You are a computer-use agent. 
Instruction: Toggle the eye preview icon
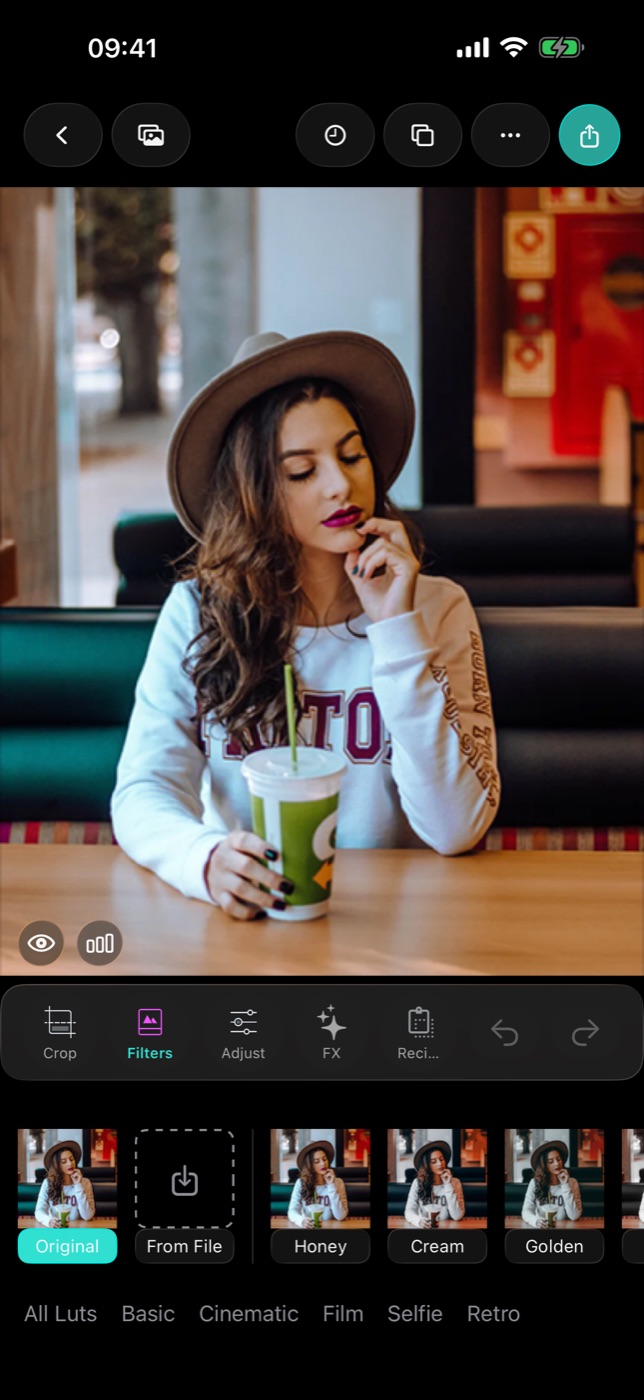pos(41,943)
